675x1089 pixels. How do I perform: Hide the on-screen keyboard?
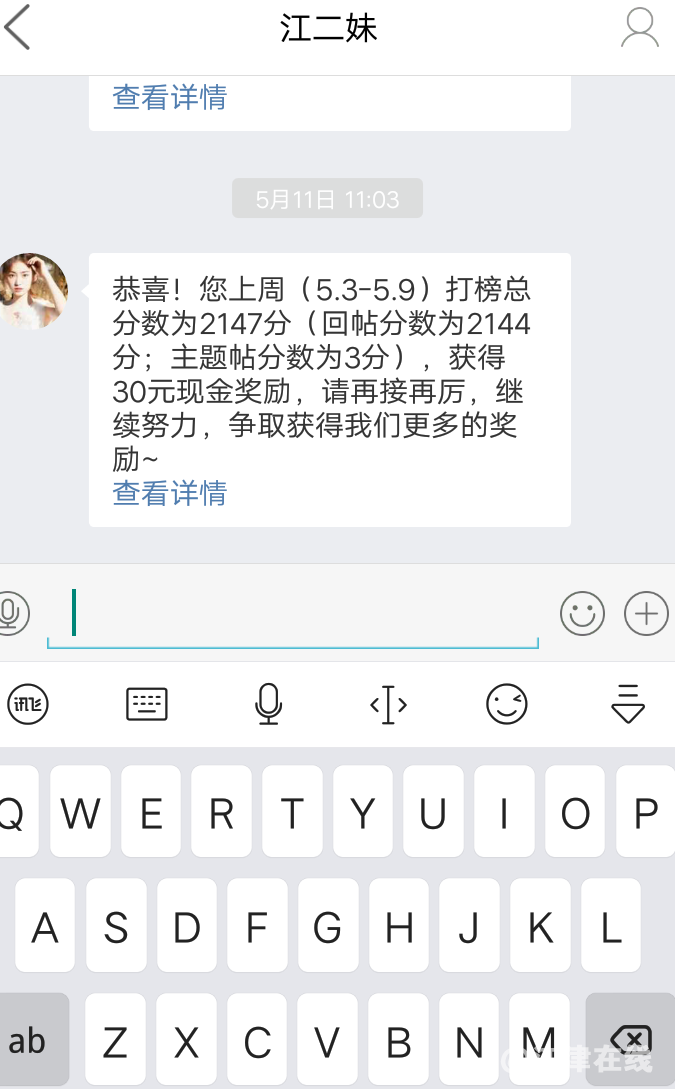pyautogui.click(x=628, y=705)
